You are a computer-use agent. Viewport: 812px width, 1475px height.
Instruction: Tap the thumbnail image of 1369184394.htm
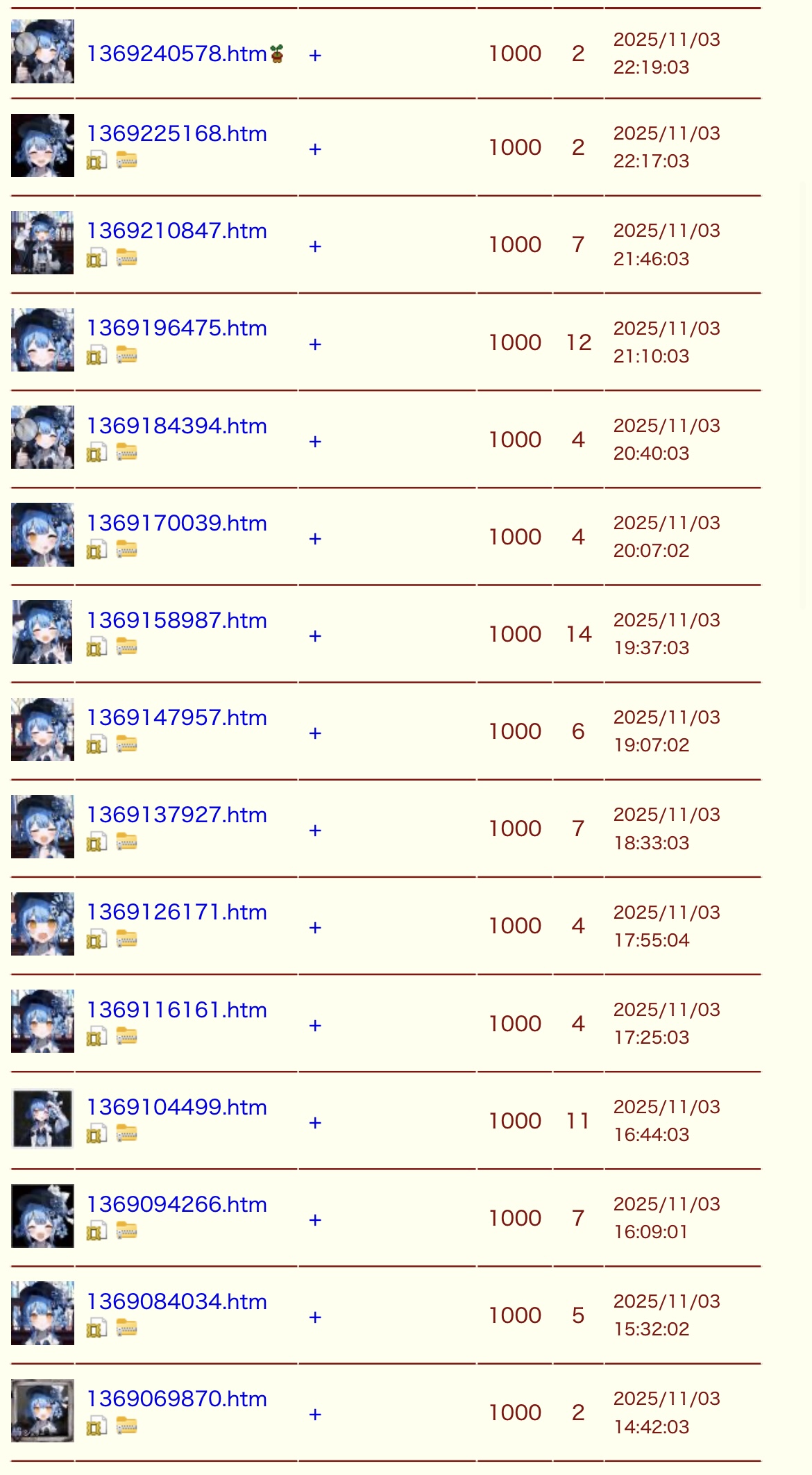42,437
